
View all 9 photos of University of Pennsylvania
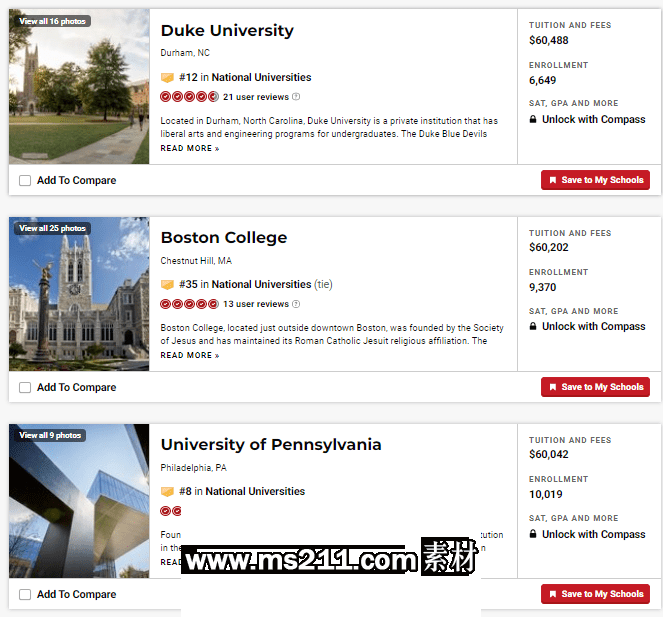coord(48,435)
